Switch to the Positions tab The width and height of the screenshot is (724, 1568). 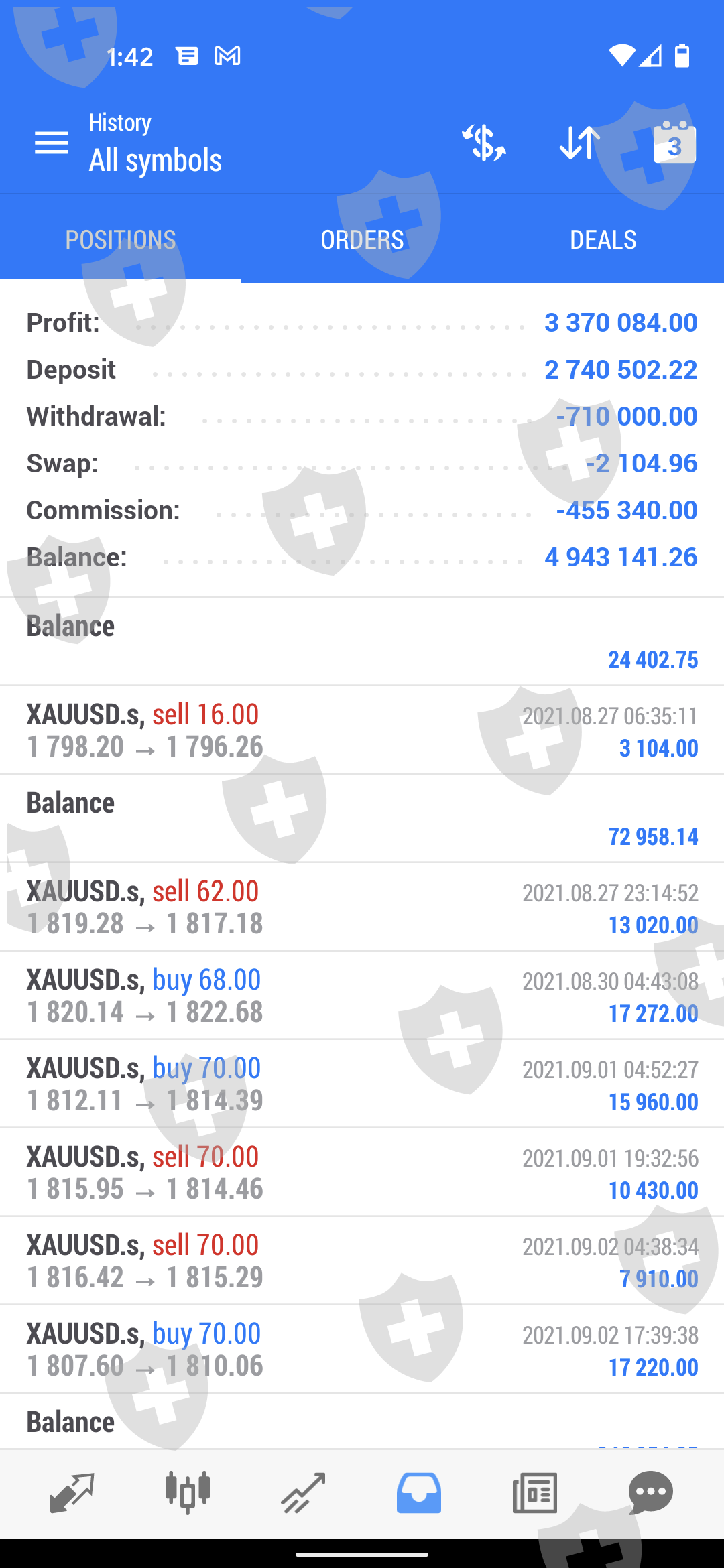(x=121, y=239)
